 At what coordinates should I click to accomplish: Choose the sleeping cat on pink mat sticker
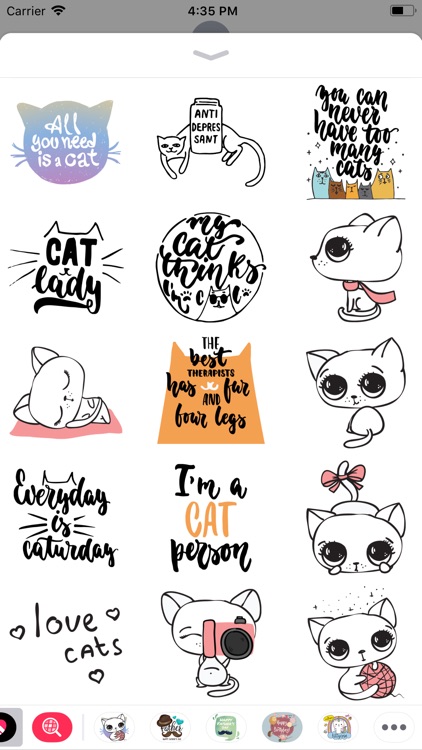coord(66,393)
